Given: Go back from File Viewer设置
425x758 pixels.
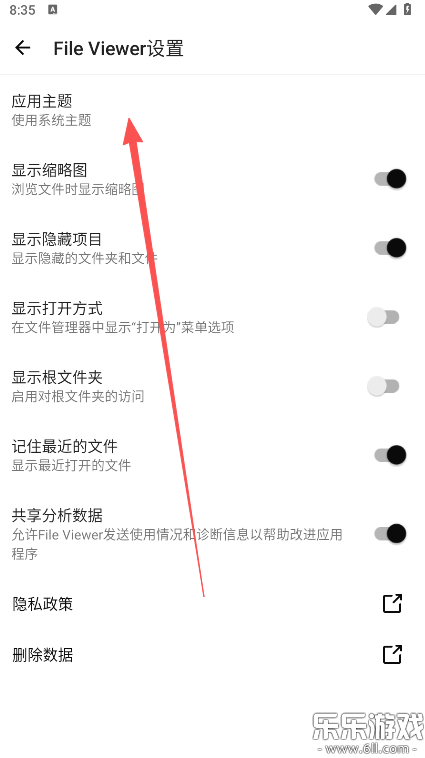Looking at the screenshot, I should coord(22,48).
